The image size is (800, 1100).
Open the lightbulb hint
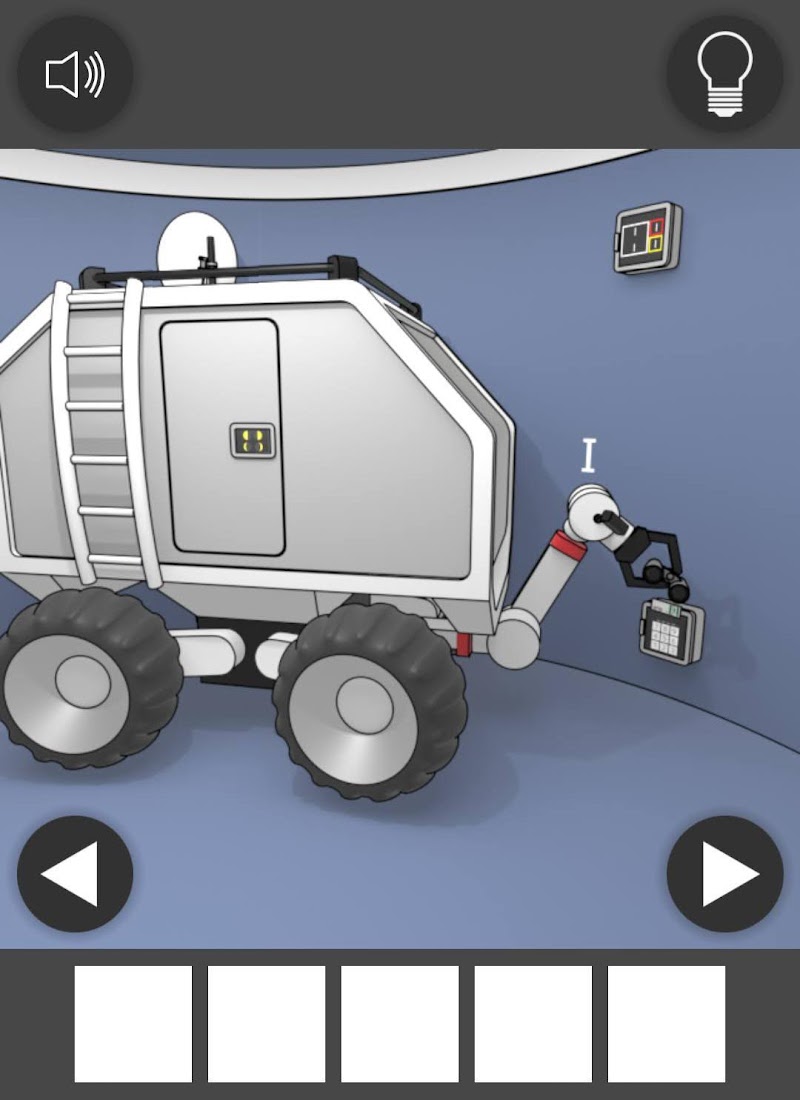pyautogui.click(x=725, y=74)
